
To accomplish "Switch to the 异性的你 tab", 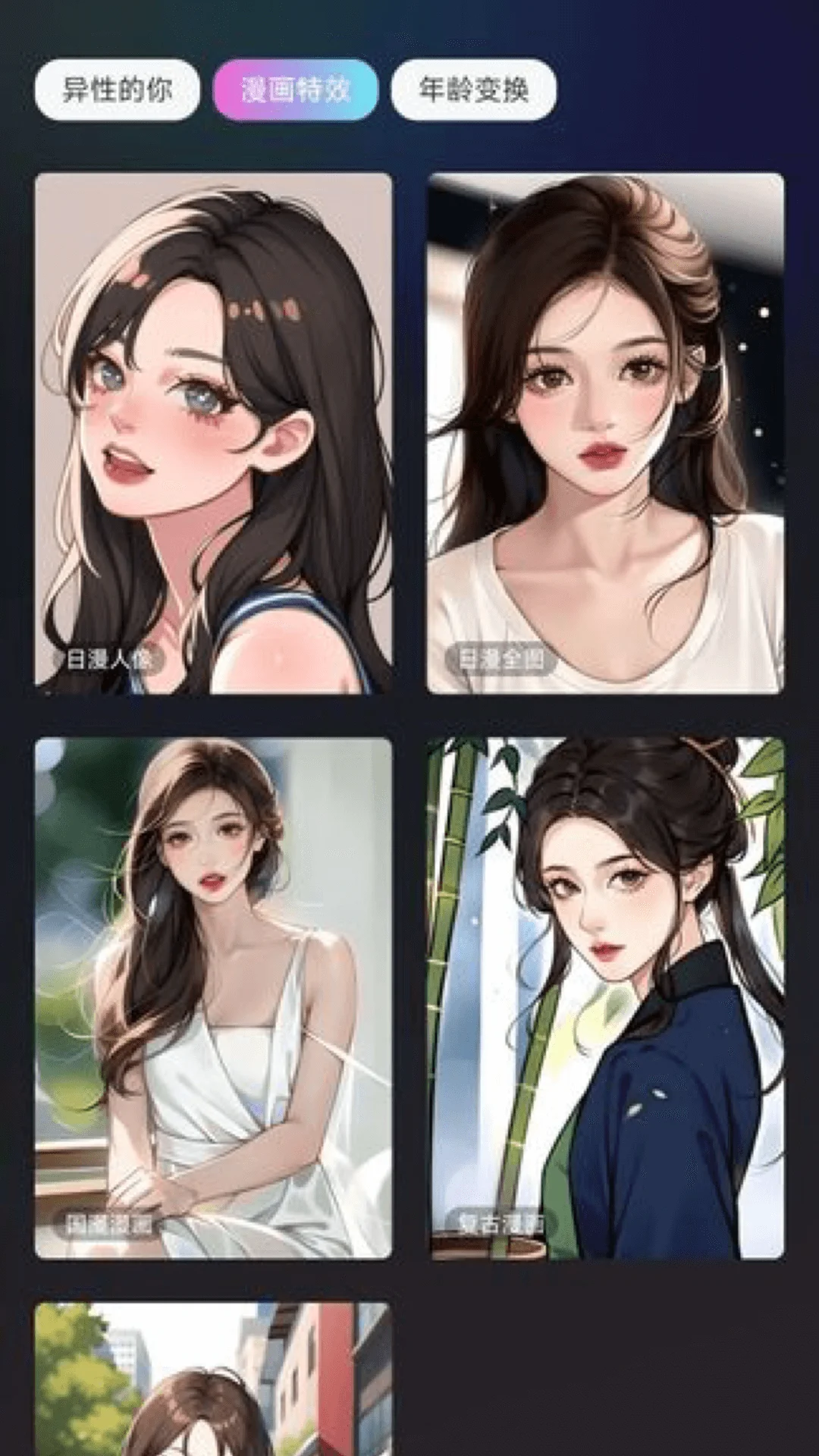I will [117, 90].
